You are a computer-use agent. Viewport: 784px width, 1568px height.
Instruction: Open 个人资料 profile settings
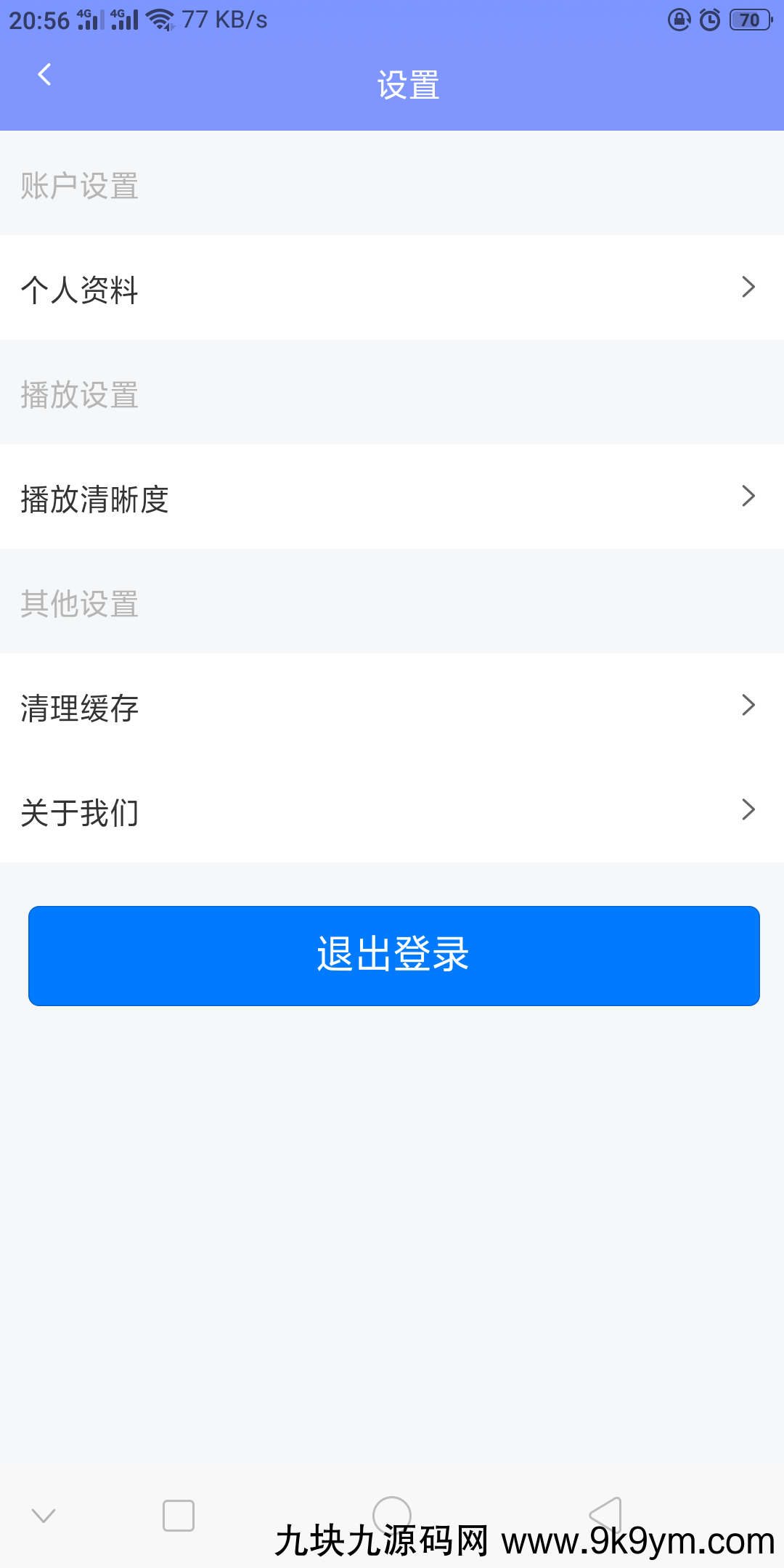[392, 288]
